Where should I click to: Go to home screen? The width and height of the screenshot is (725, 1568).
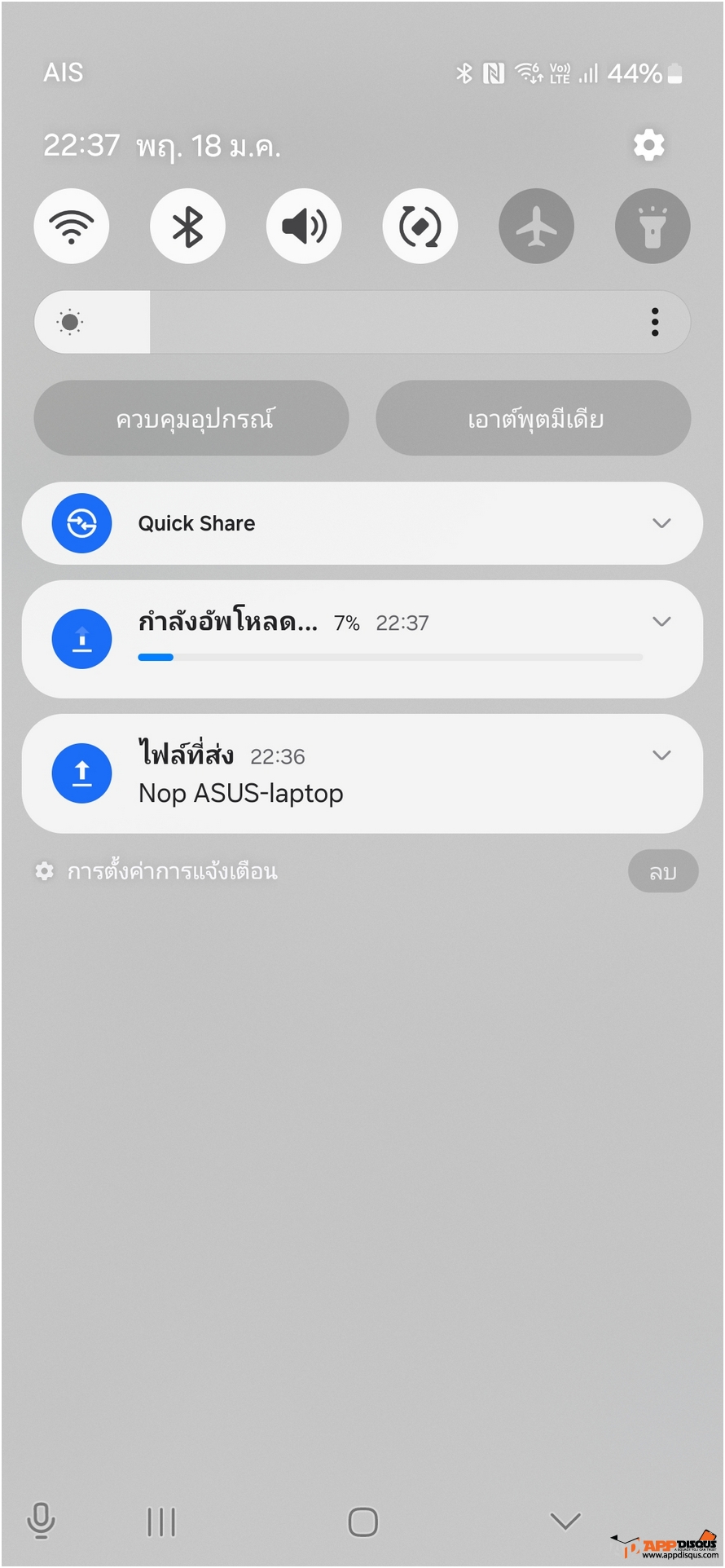coord(362,1522)
